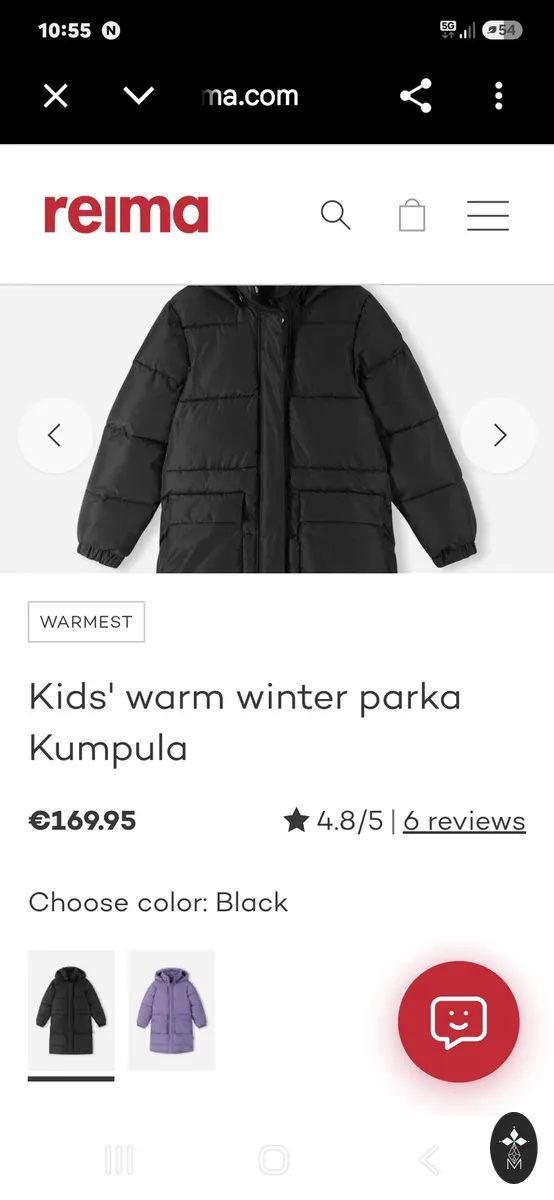Close the in-app browser tab
The height and width of the screenshot is (1200, 554).
(56, 96)
